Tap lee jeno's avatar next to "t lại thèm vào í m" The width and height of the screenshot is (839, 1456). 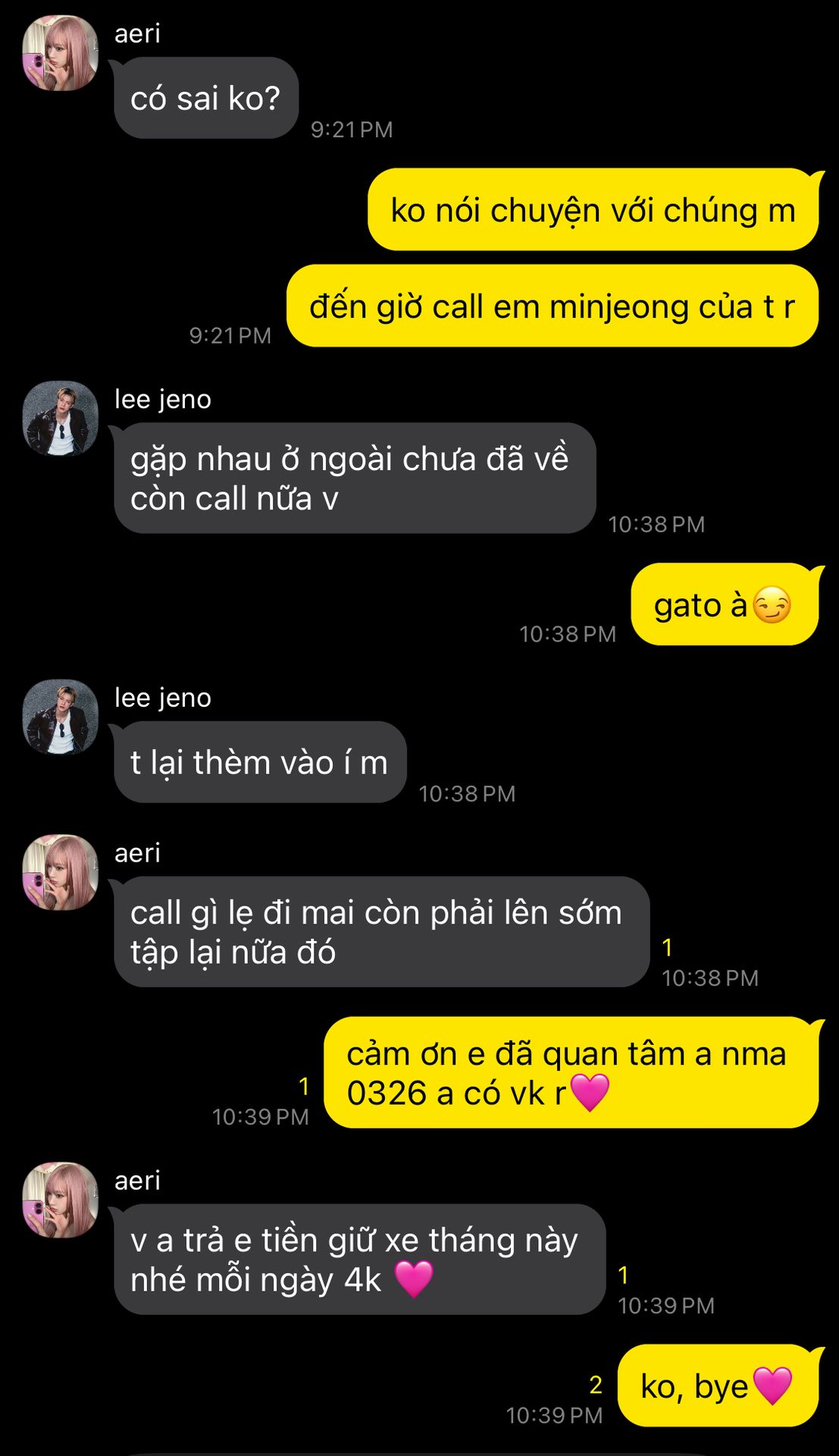point(61,717)
